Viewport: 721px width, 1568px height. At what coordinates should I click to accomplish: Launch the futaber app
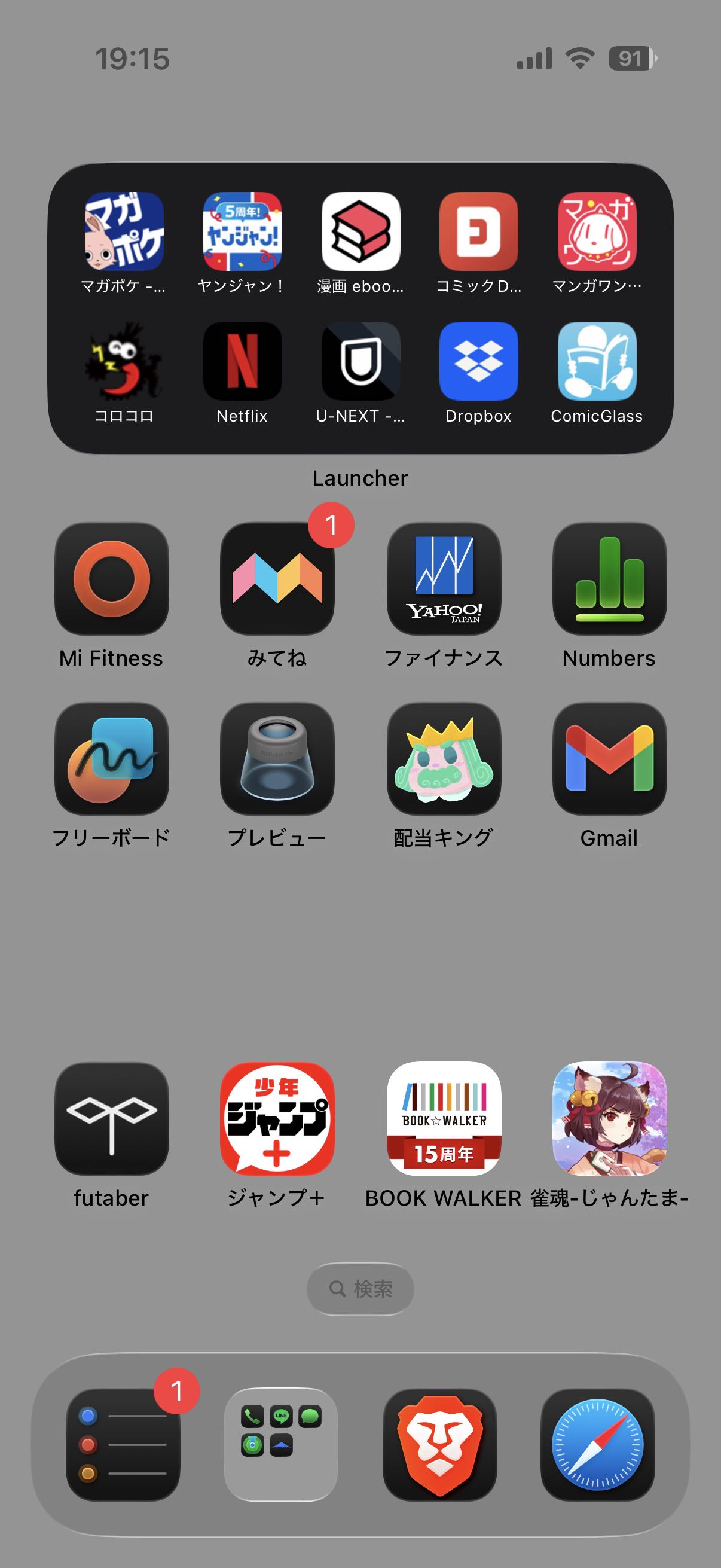point(111,1119)
